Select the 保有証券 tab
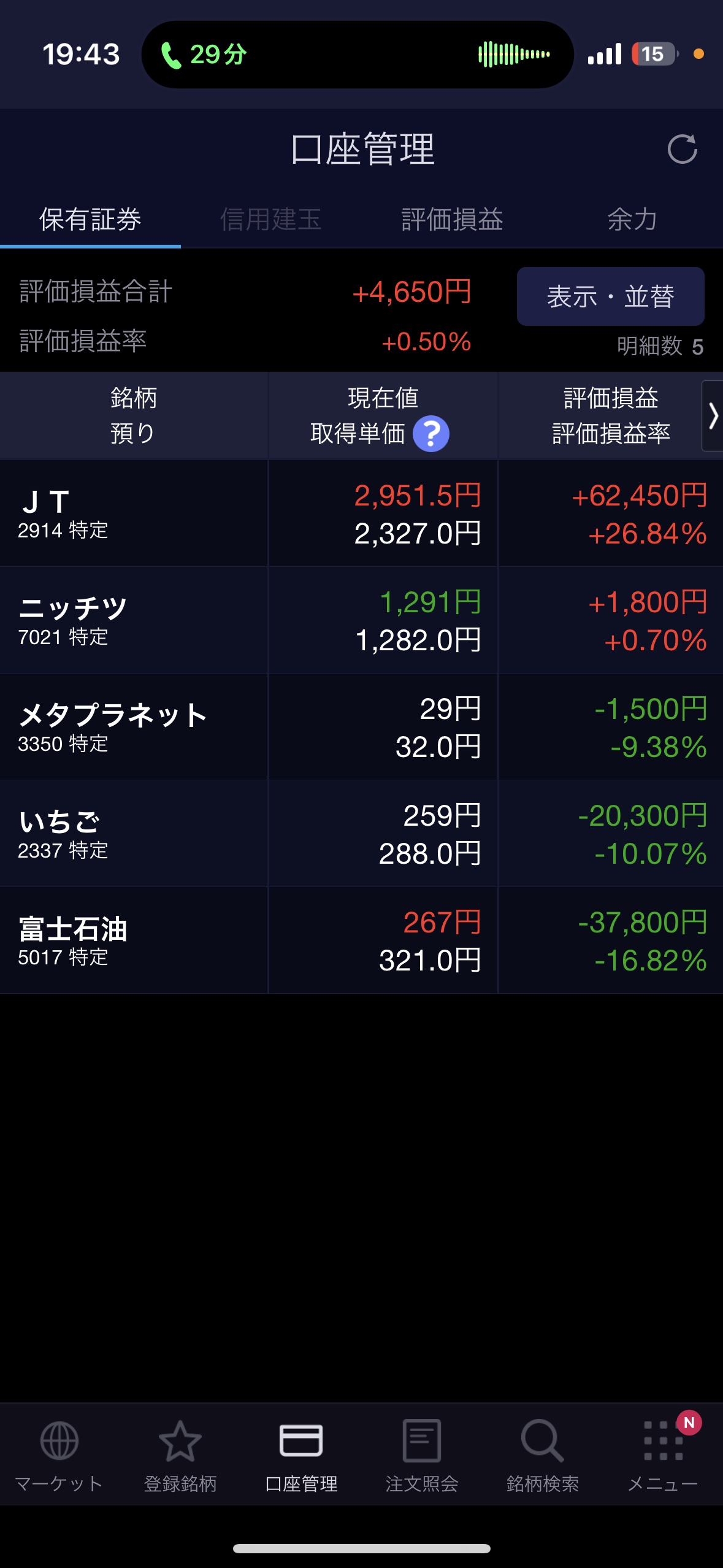Viewport: 723px width, 1568px height. 90,220
